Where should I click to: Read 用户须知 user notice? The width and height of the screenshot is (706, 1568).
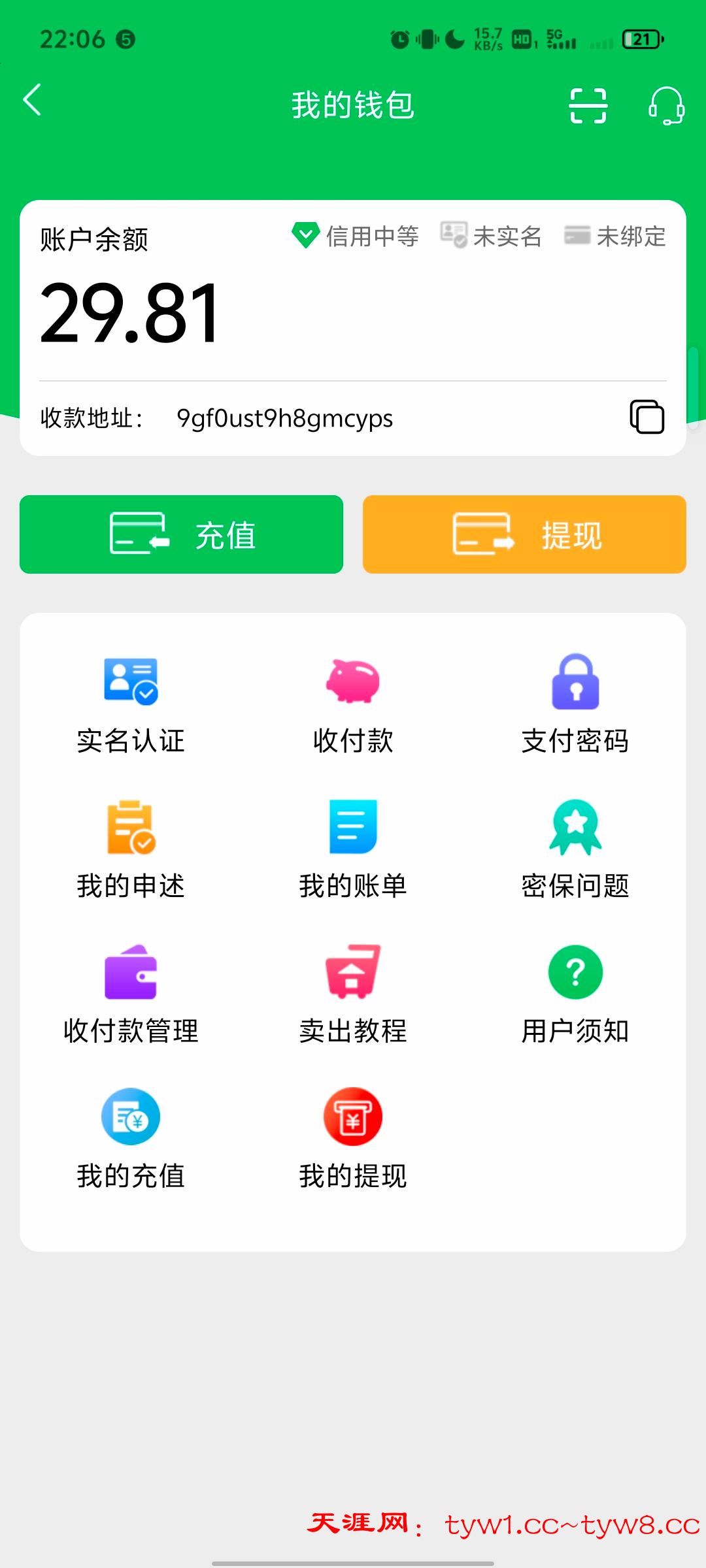tap(575, 994)
